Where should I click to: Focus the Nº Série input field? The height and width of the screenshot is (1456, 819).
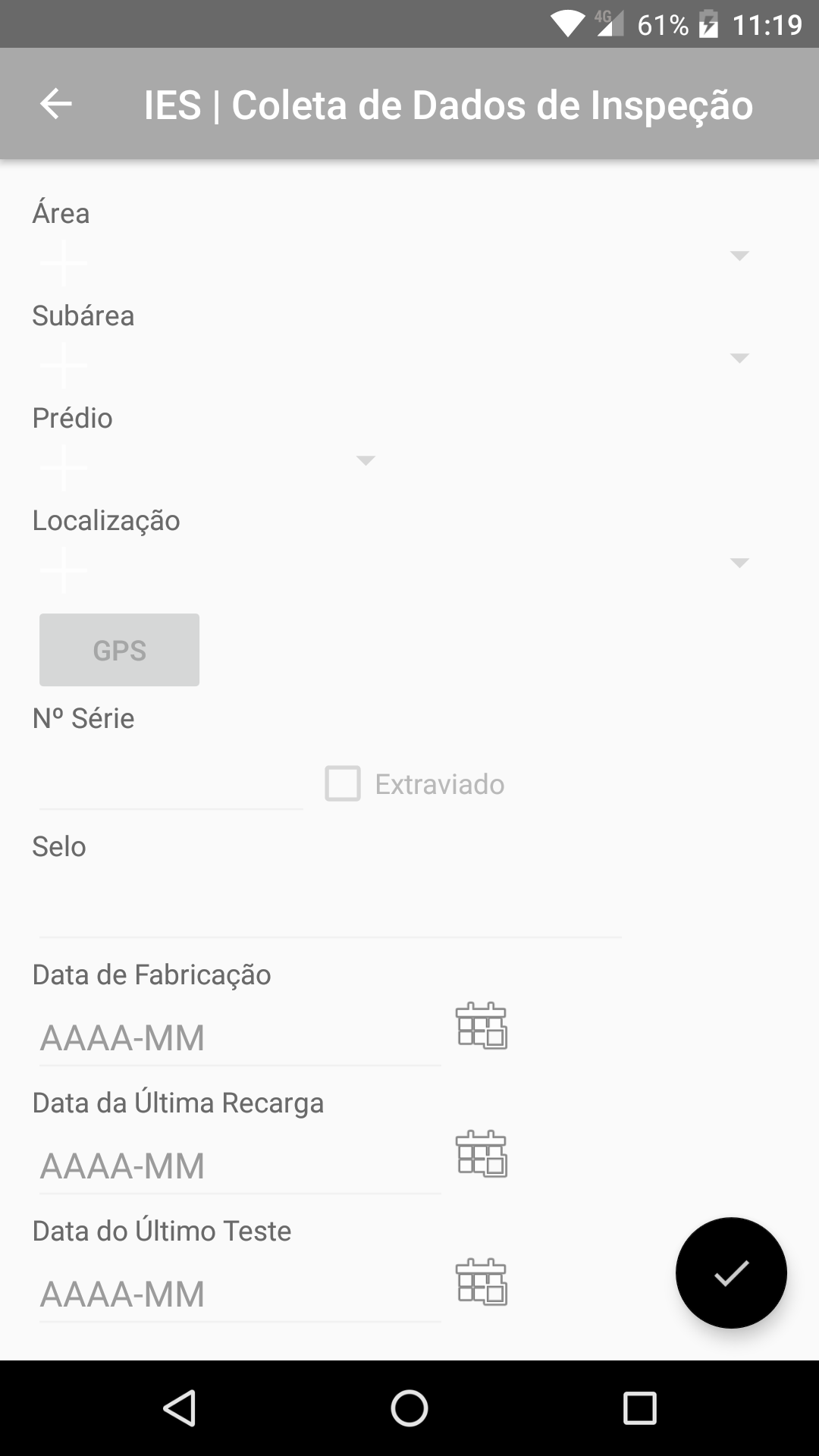[x=171, y=786]
